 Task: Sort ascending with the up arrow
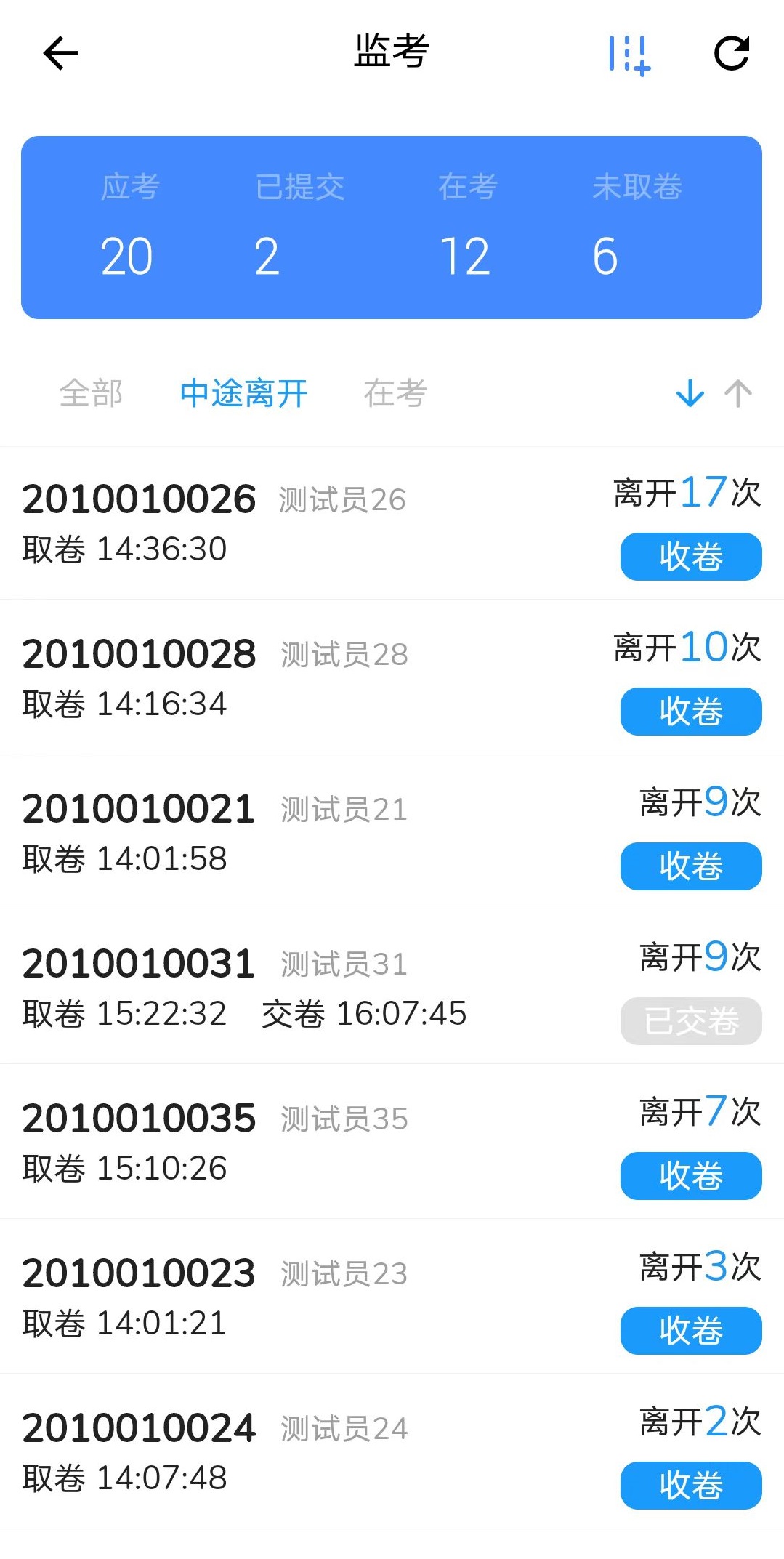tap(738, 393)
